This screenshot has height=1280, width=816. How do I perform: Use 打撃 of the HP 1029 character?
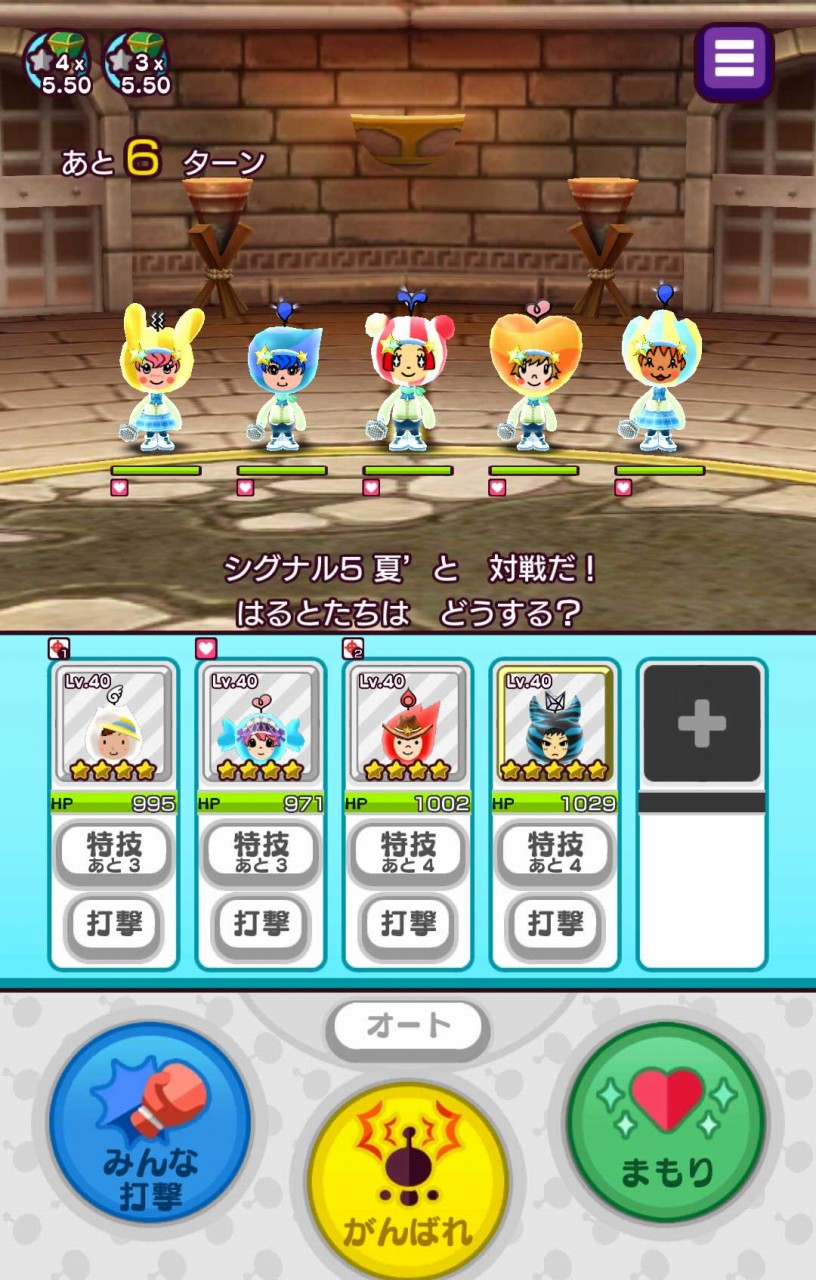pyautogui.click(x=555, y=924)
